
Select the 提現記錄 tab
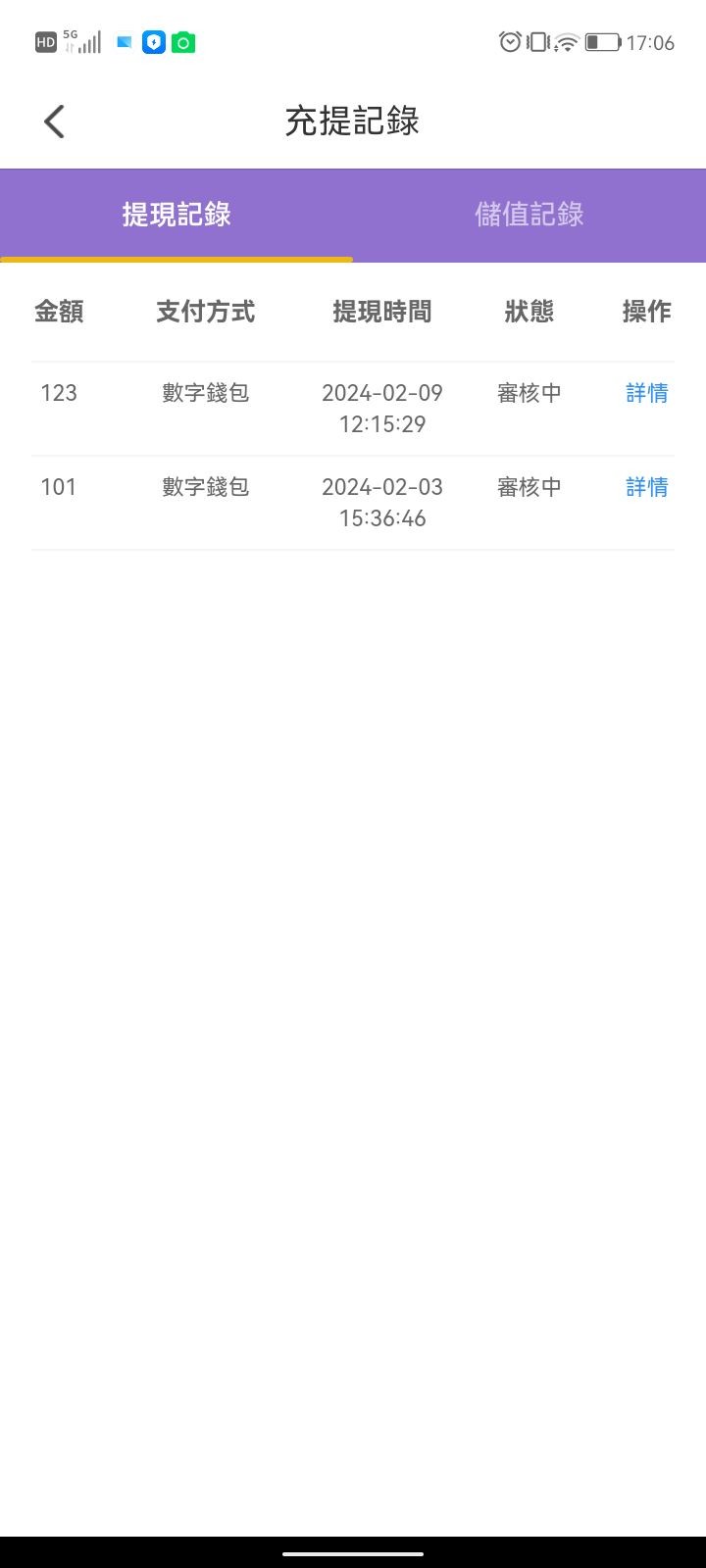click(x=176, y=215)
